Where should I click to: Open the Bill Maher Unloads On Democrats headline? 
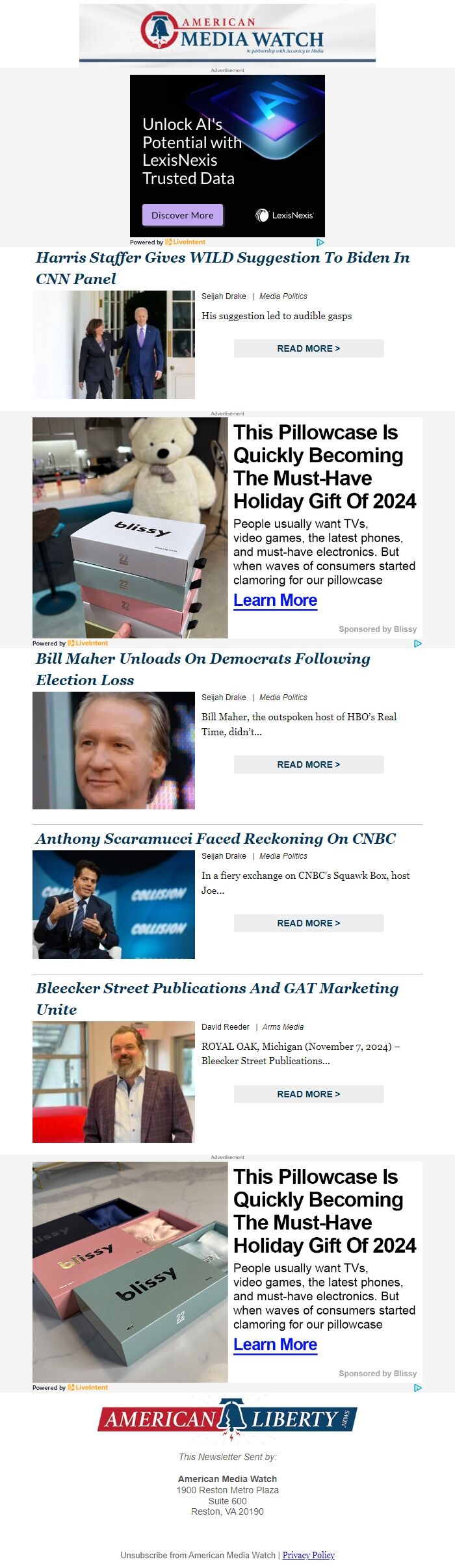click(203, 669)
